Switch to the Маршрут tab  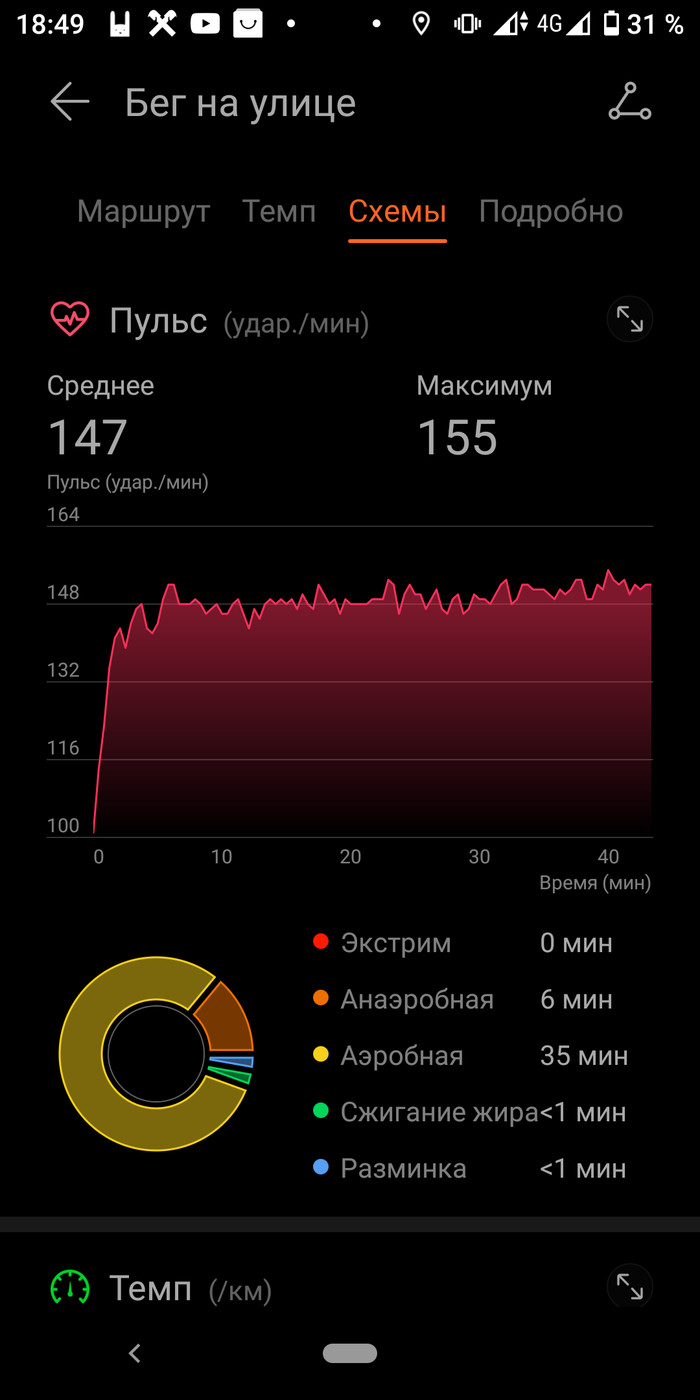pos(143,212)
